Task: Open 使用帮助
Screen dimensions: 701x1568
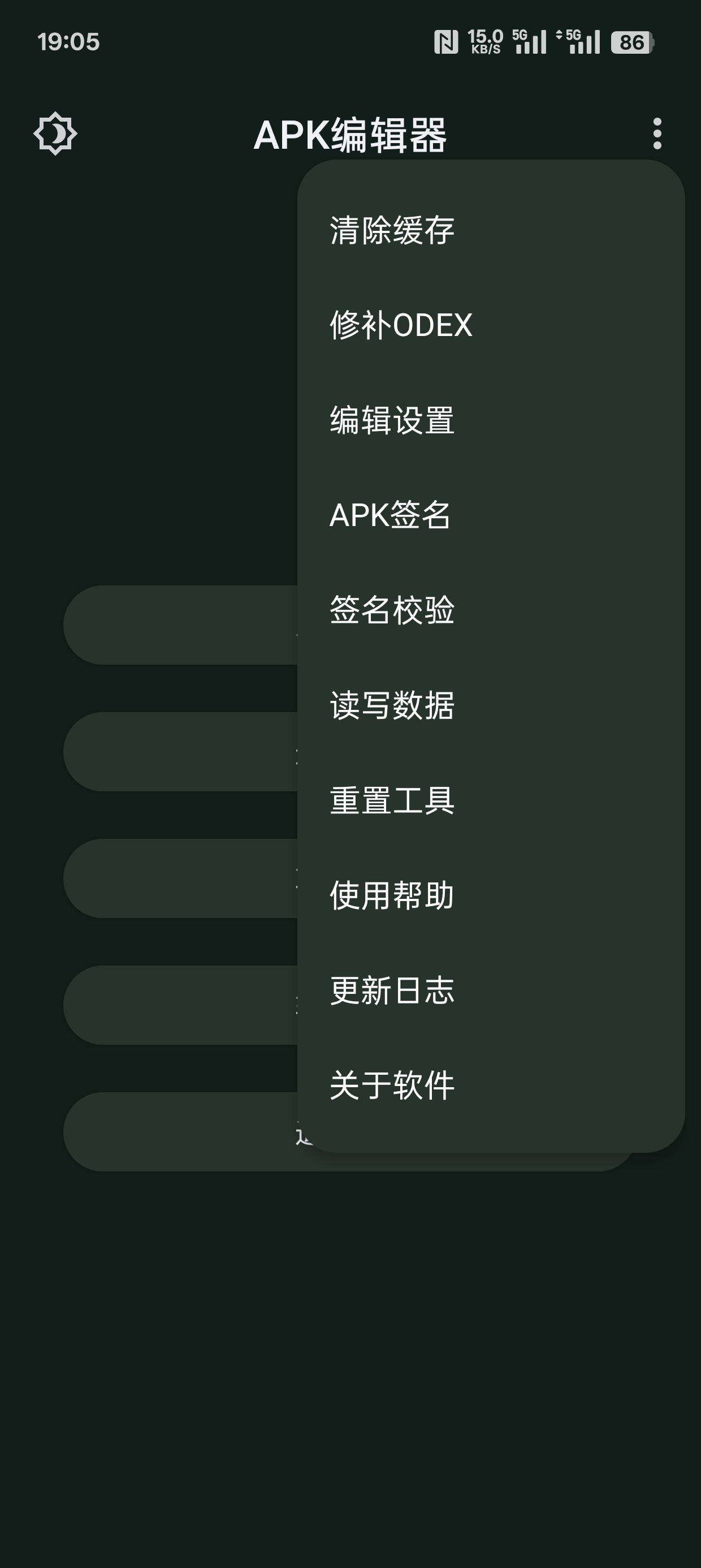Action: click(392, 895)
